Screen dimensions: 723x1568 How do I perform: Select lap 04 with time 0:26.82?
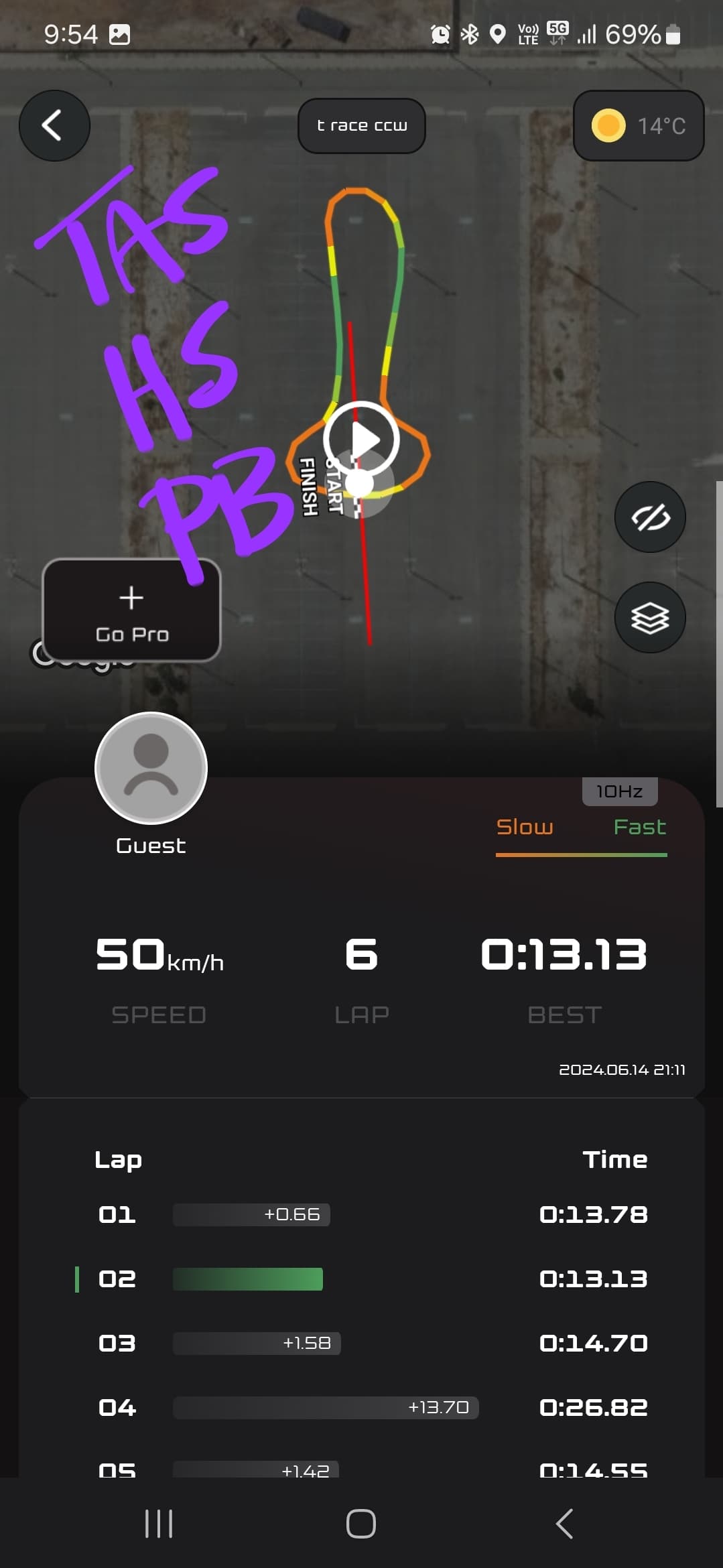pyautogui.click(x=362, y=1407)
